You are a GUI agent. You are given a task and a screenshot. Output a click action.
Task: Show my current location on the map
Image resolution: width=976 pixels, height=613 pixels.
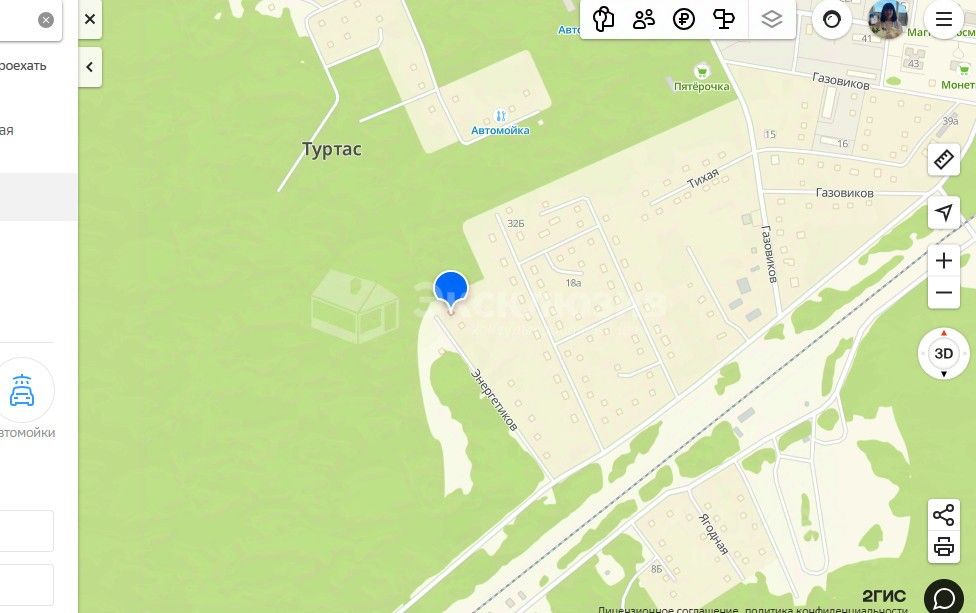pyautogui.click(x=943, y=212)
